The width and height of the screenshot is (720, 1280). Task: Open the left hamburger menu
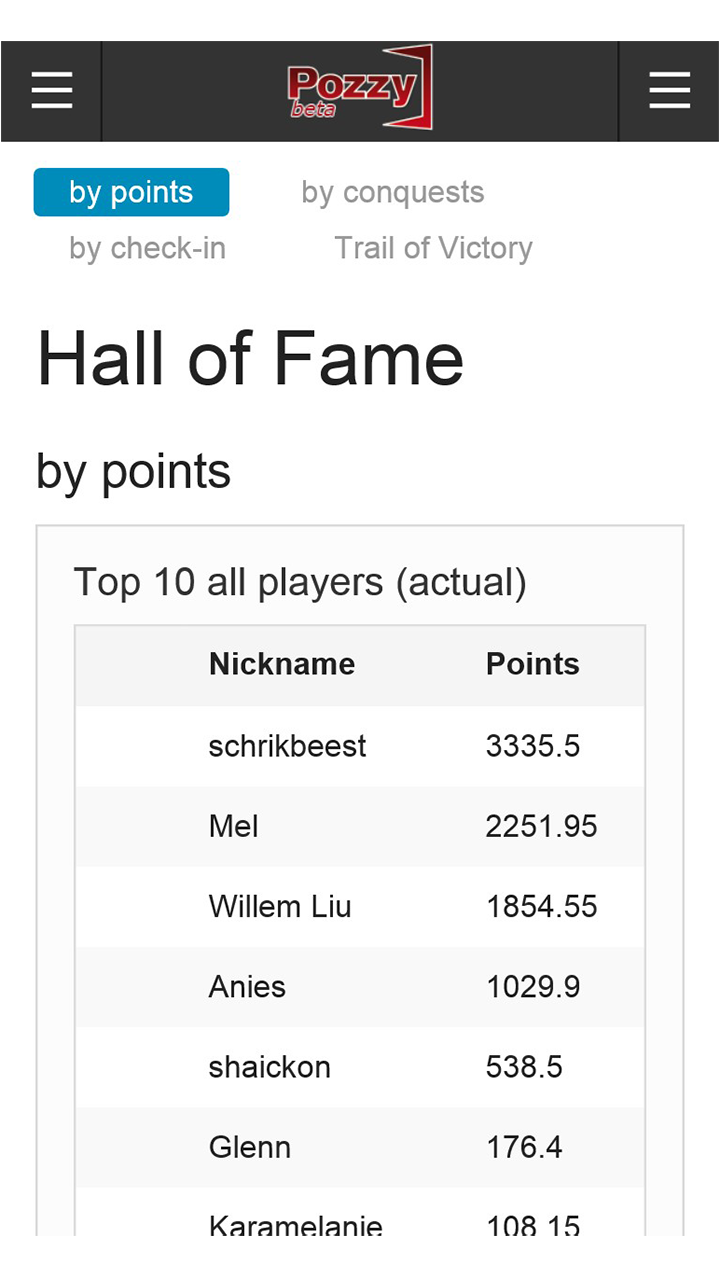pos(51,91)
